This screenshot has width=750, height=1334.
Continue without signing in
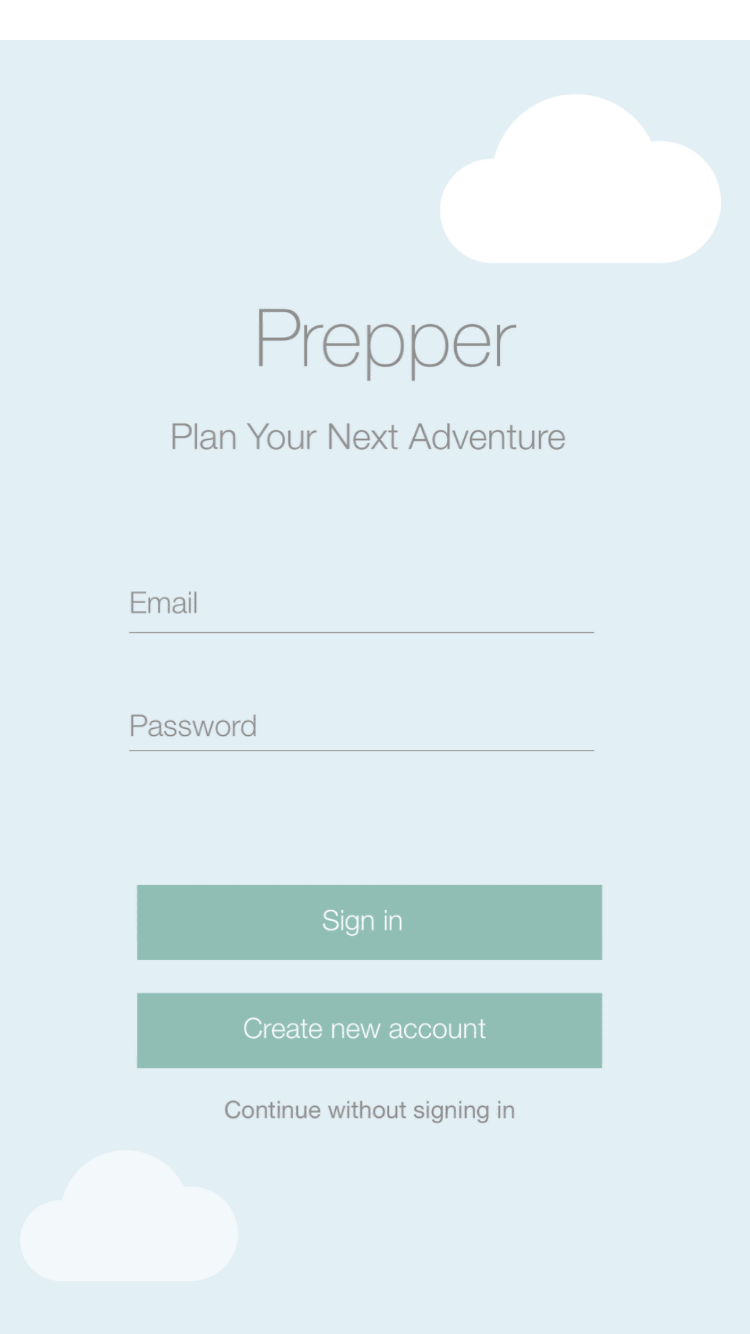coord(369,1110)
